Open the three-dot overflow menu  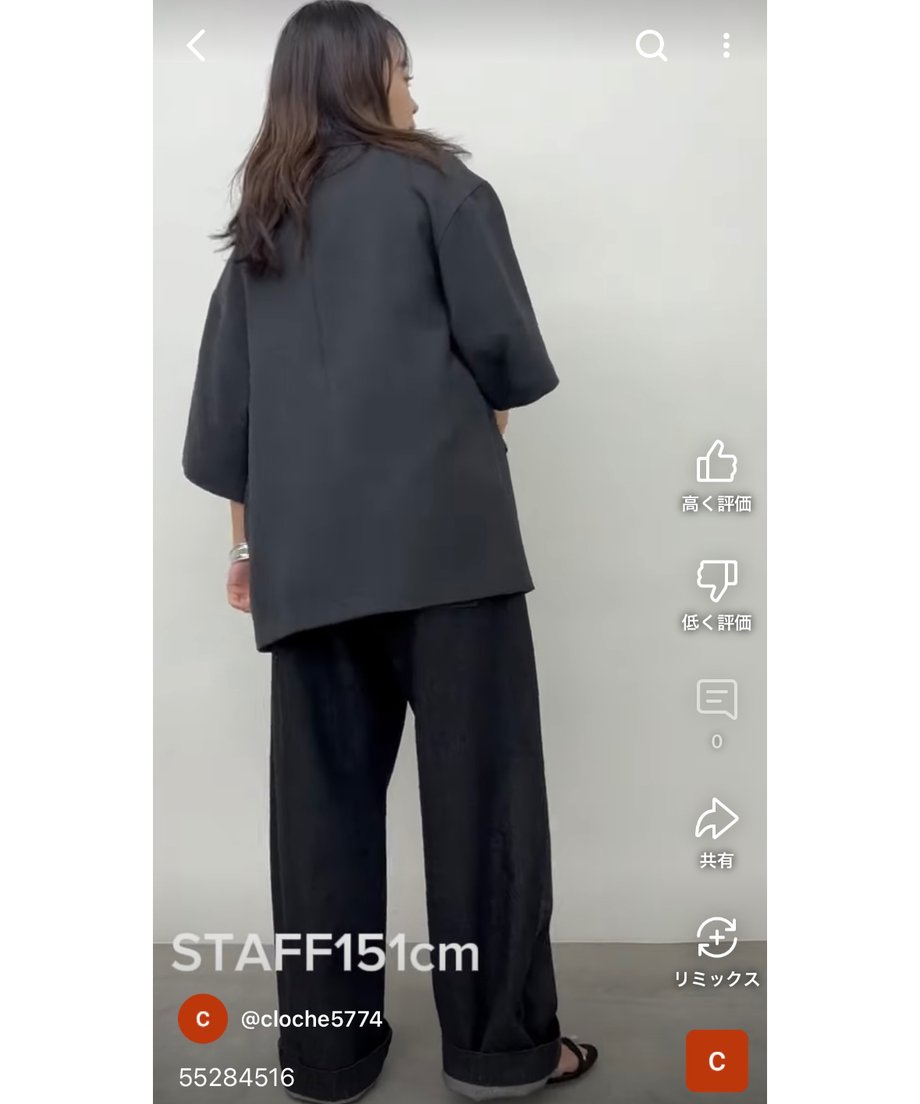click(x=726, y=45)
